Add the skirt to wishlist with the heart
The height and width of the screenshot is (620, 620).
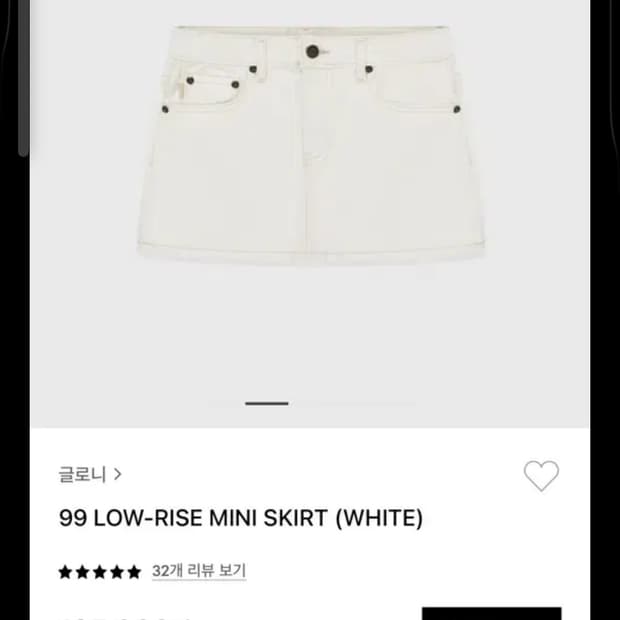541,476
